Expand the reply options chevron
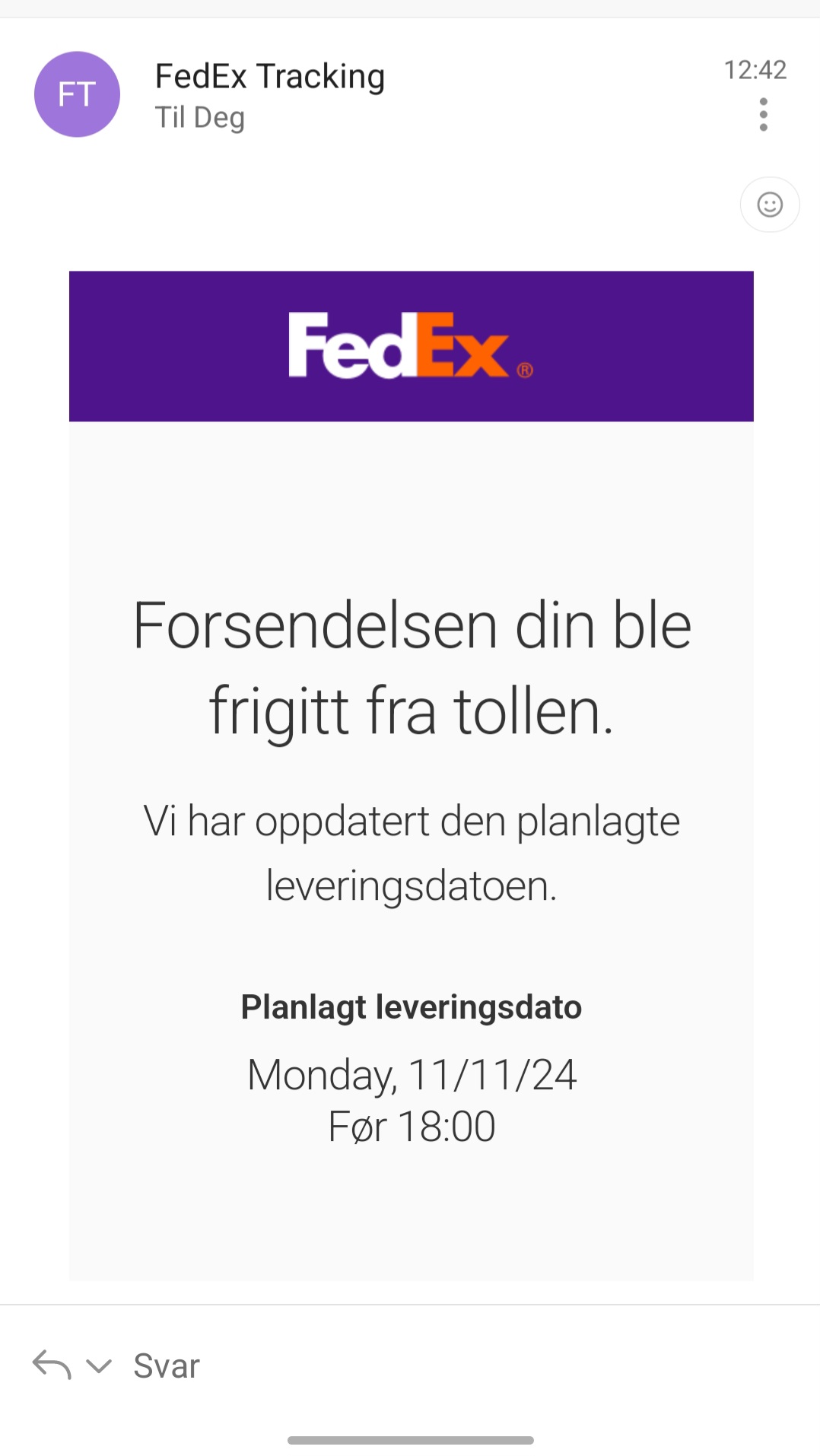This screenshot has width=820, height=1456. 99,1365
